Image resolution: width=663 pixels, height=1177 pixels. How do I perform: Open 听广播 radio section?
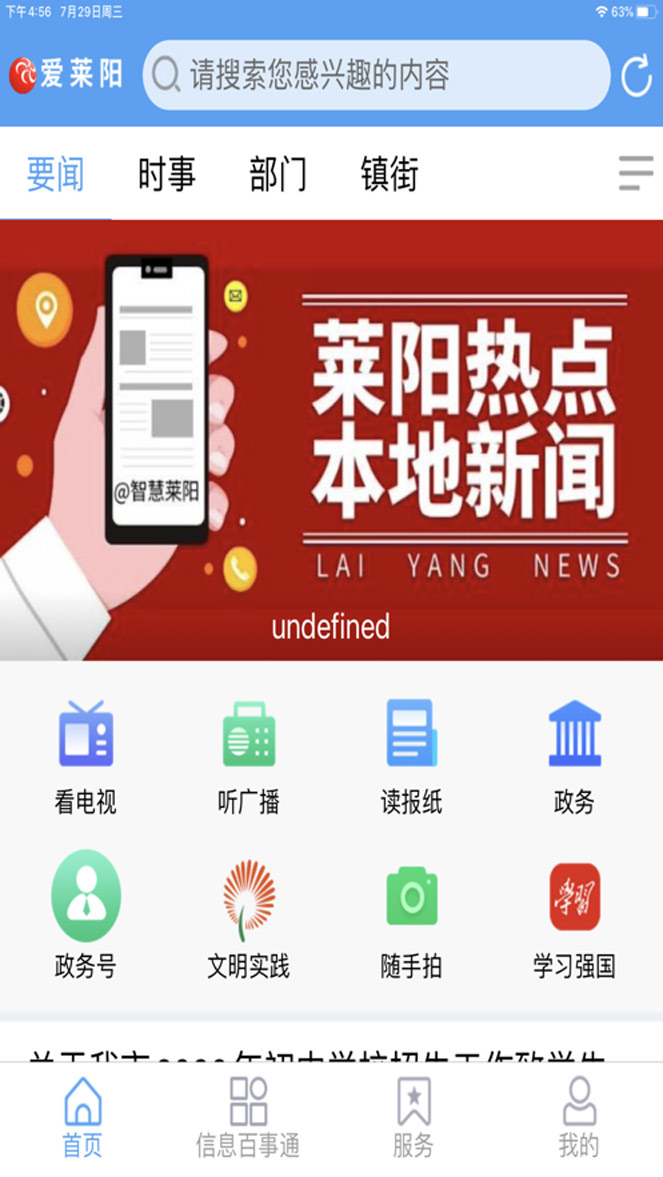(x=248, y=757)
